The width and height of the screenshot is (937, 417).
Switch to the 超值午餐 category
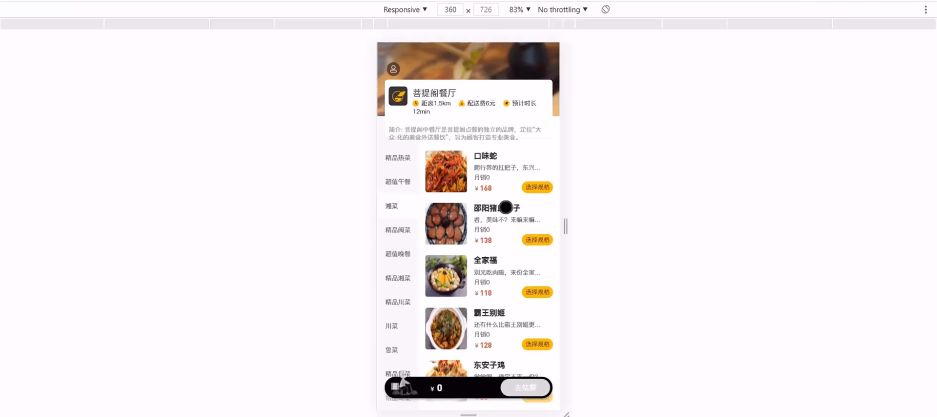pyautogui.click(x=397, y=182)
